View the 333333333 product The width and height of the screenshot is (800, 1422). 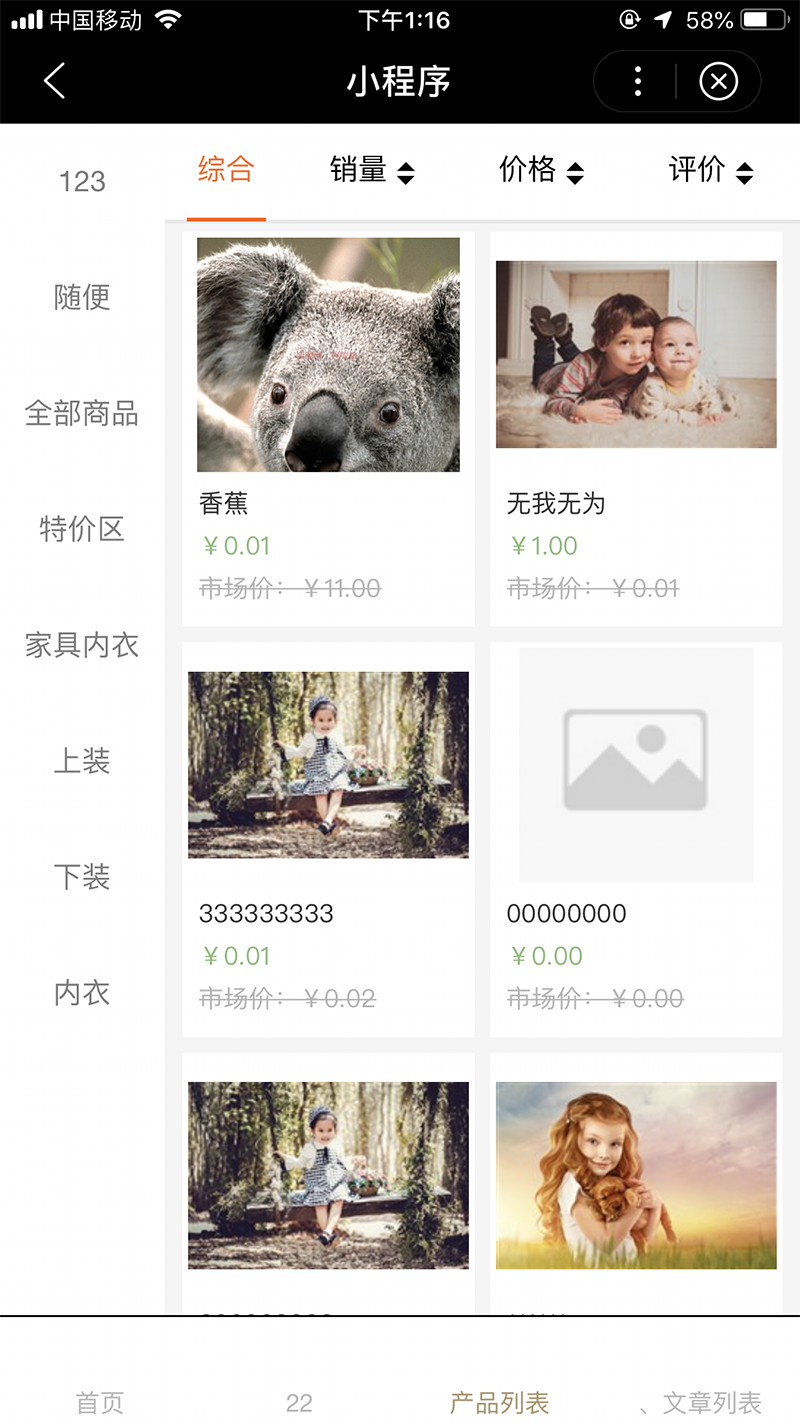tap(328, 840)
